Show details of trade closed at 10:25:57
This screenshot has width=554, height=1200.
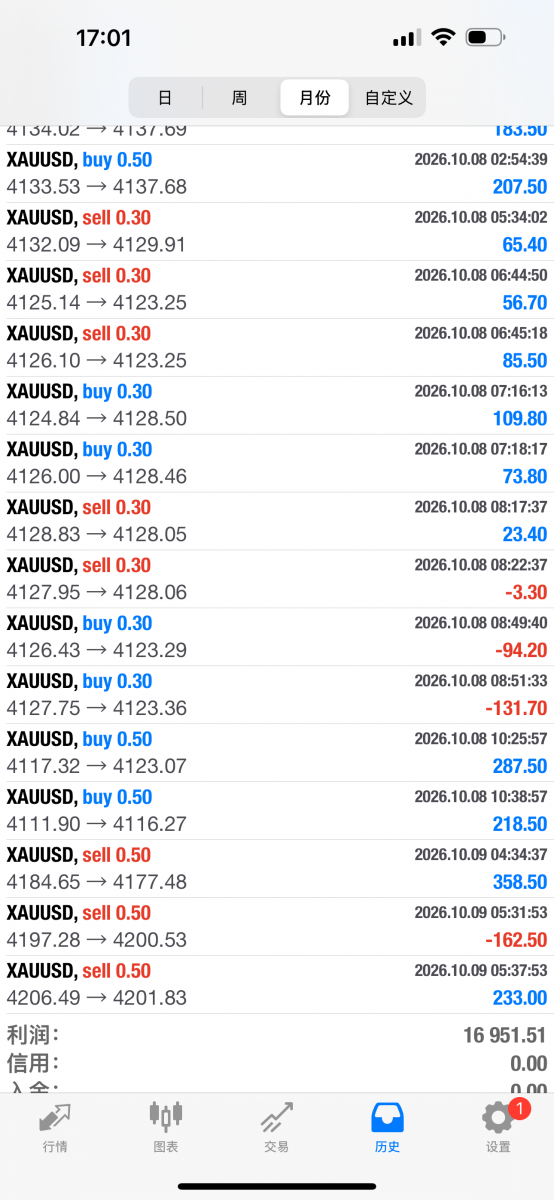(277, 753)
